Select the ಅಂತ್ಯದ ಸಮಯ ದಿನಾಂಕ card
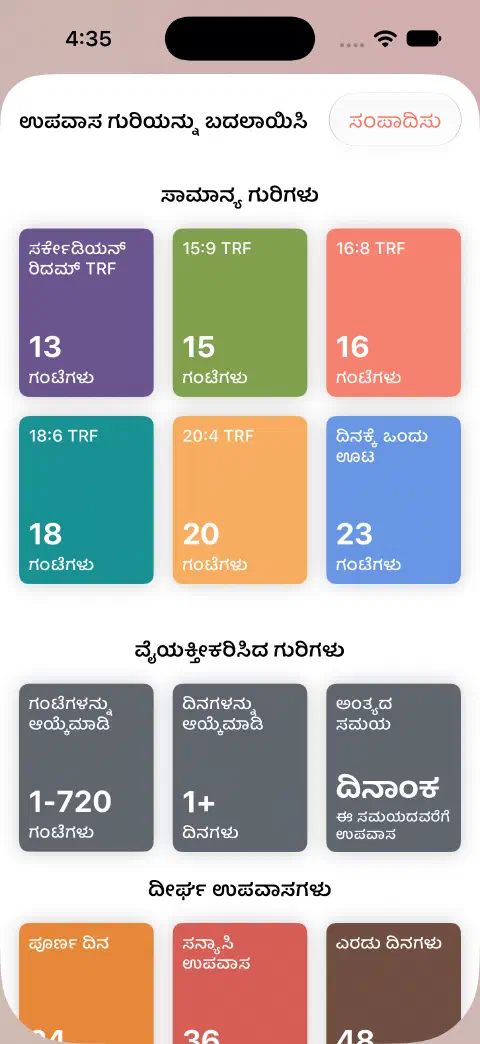The width and height of the screenshot is (480, 1044). pyautogui.click(x=393, y=768)
